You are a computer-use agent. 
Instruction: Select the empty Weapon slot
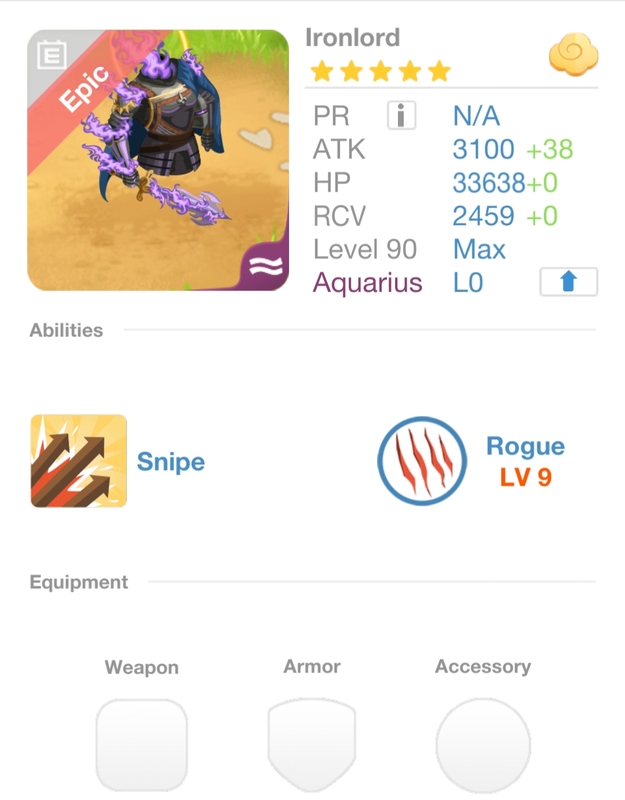(141, 745)
